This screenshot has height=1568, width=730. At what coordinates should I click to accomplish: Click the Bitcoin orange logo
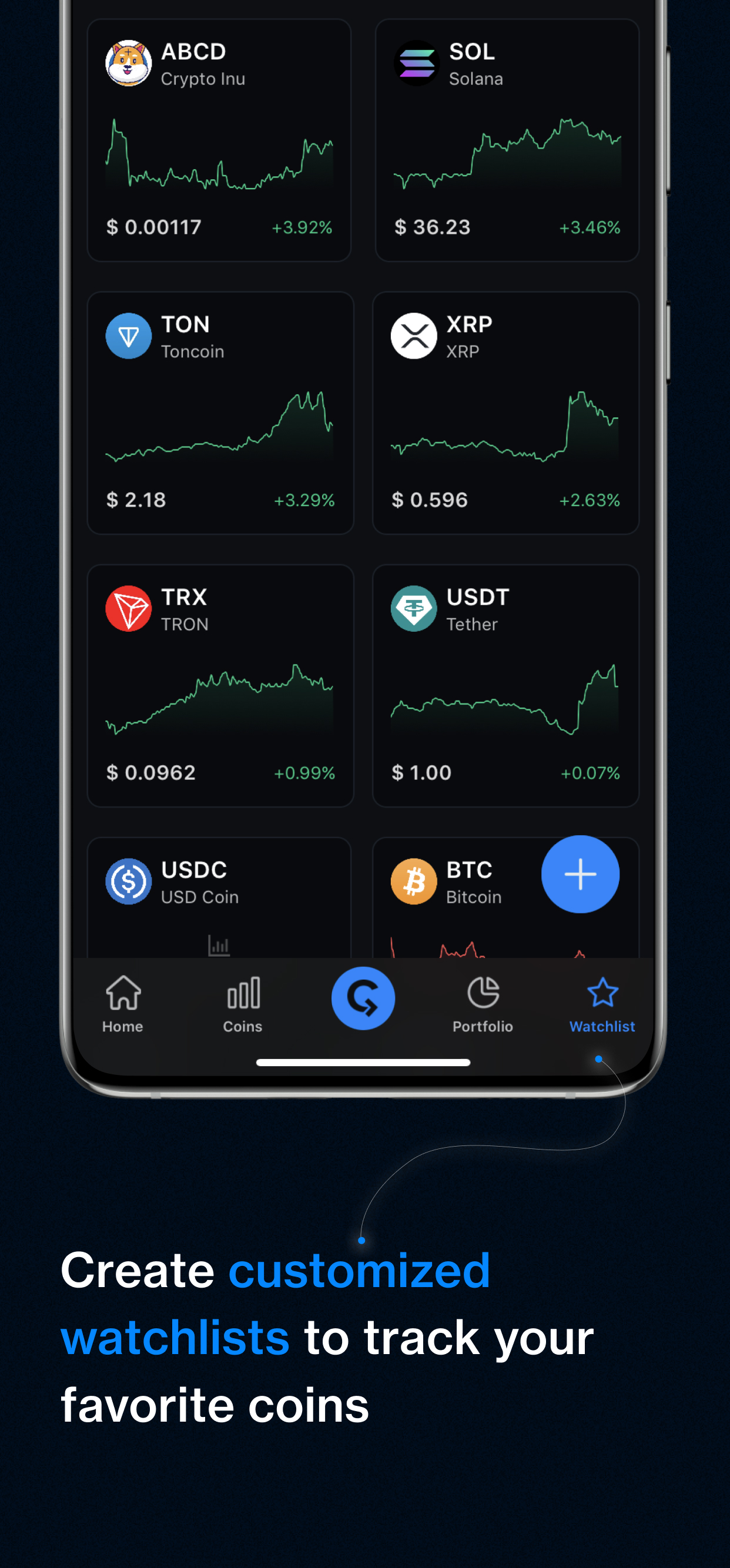click(x=413, y=881)
